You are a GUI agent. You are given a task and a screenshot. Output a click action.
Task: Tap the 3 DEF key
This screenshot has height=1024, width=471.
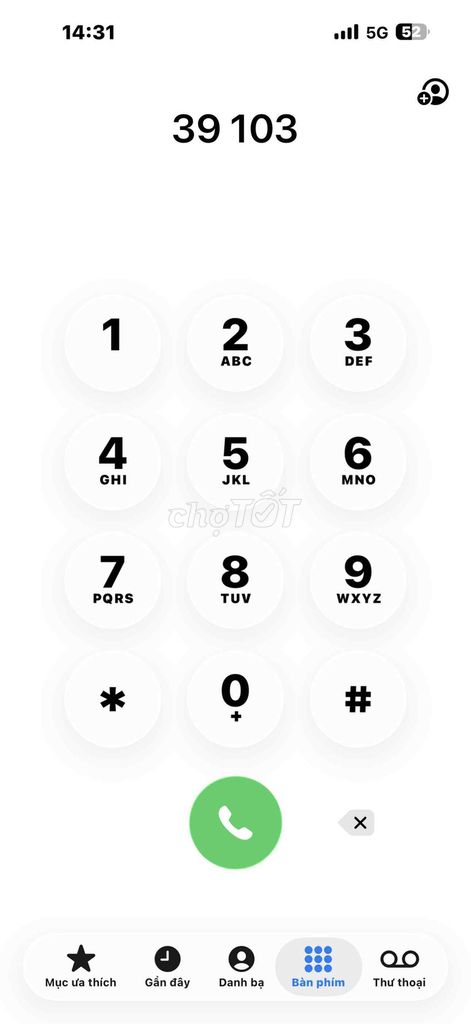358,343
